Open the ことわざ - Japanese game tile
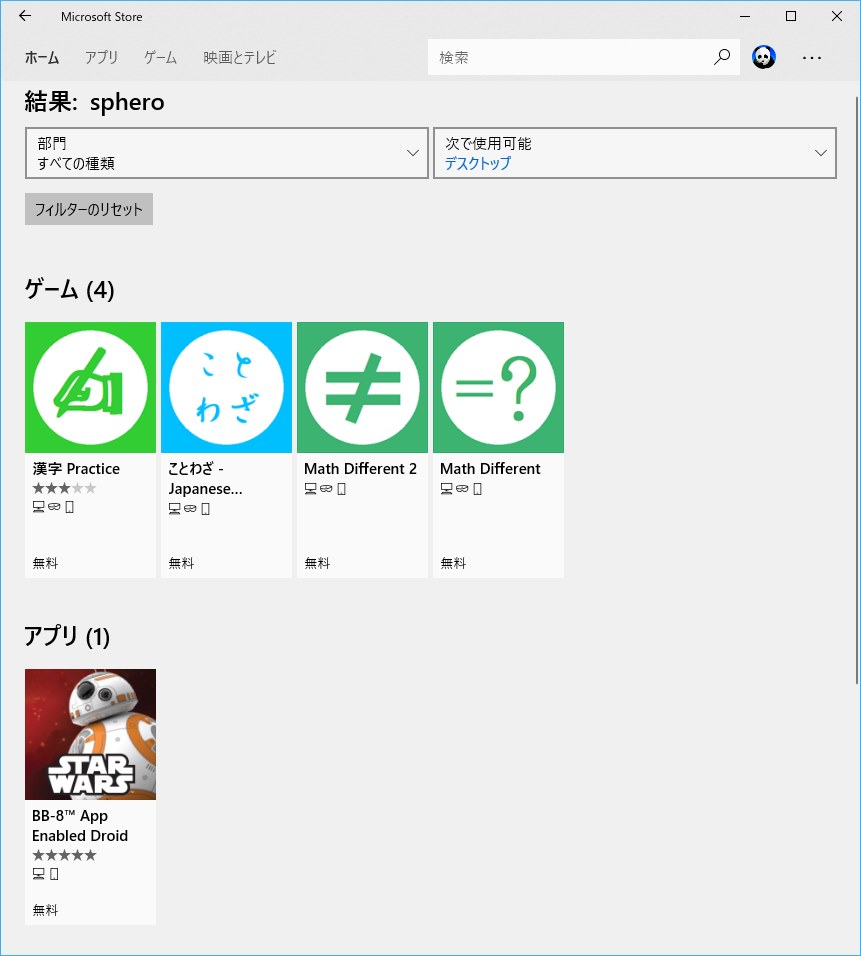Screen dimensions: 861x956 pos(226,449)
